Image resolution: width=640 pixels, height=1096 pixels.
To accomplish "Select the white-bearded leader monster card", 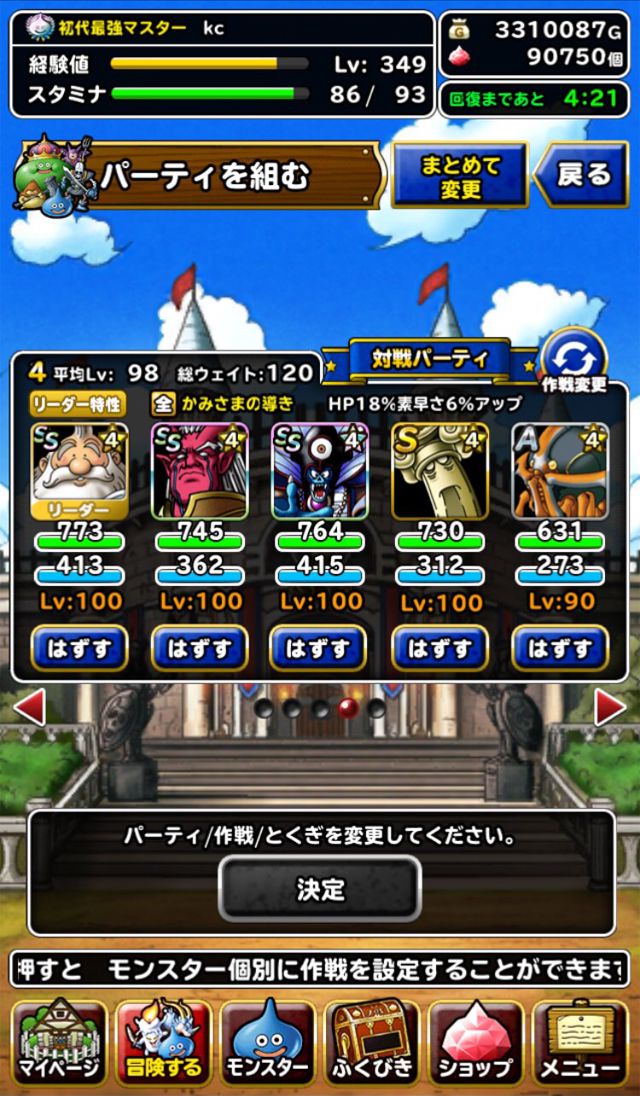I will [79, 471].
